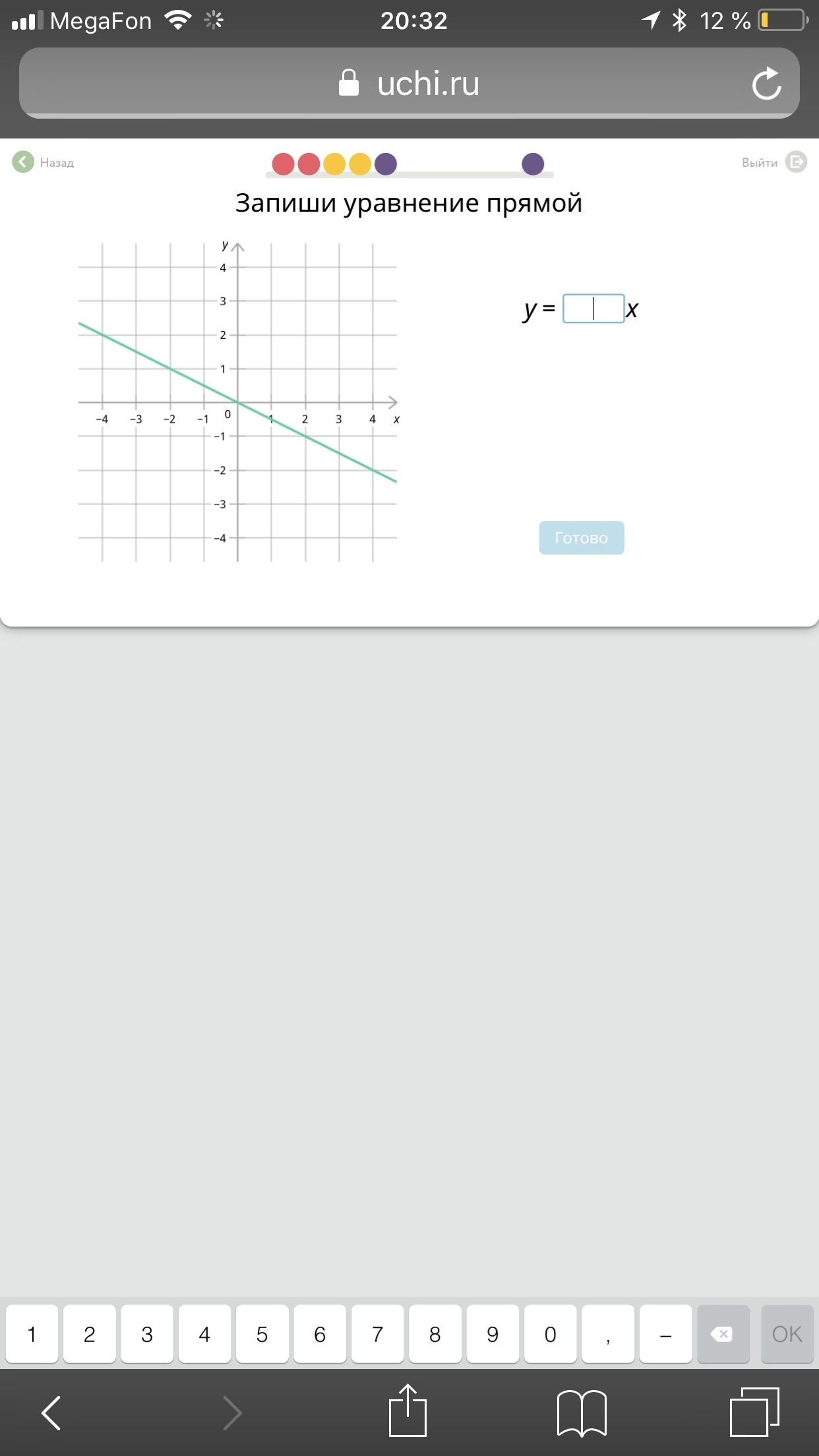Open the Safari share sheet
Image resolution: width=819 pixels, height=1456 pixels.
408,1412
